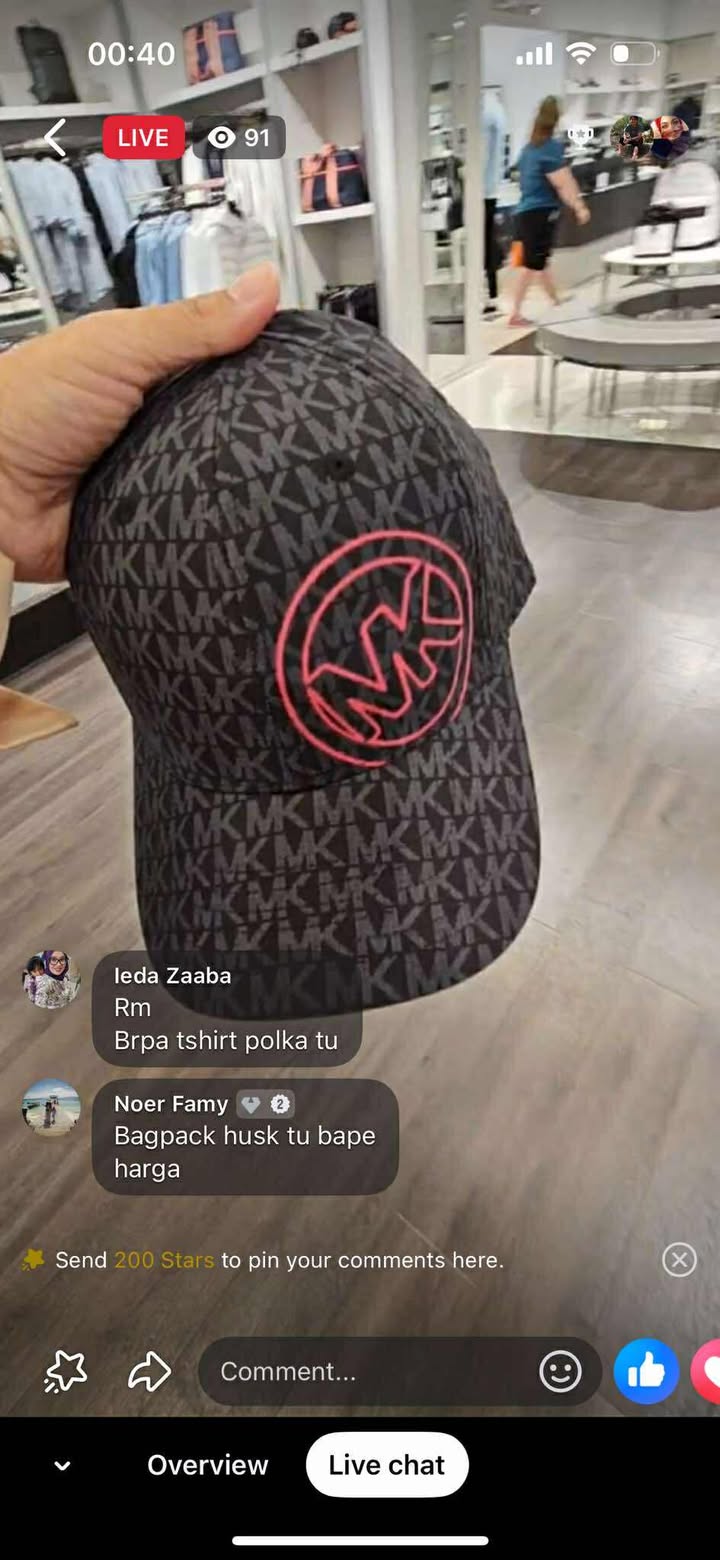720x1560 pixels.
Task: Go back using the top-left arrow
Action: coord(56,138)
